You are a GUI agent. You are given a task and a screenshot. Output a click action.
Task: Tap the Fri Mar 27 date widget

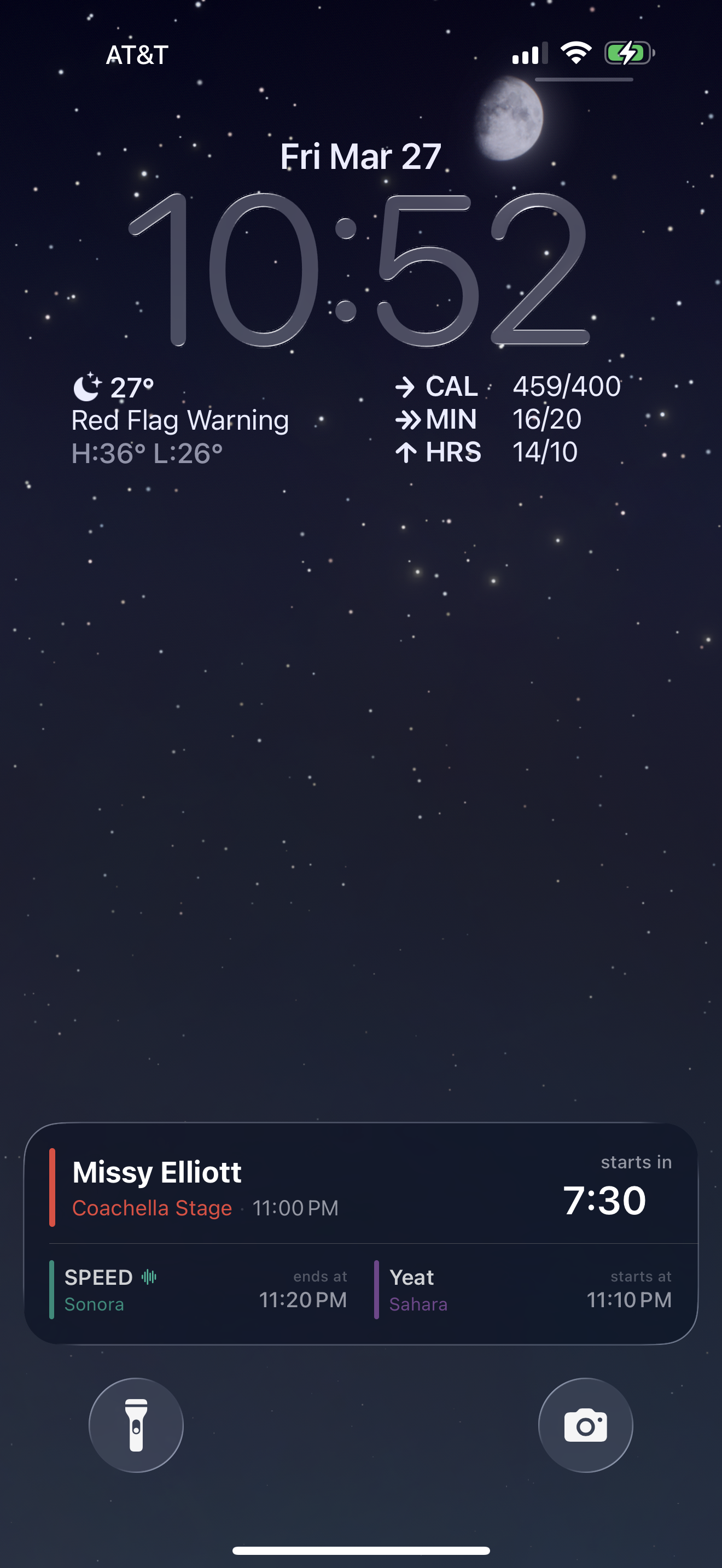[x=360, y=156]
